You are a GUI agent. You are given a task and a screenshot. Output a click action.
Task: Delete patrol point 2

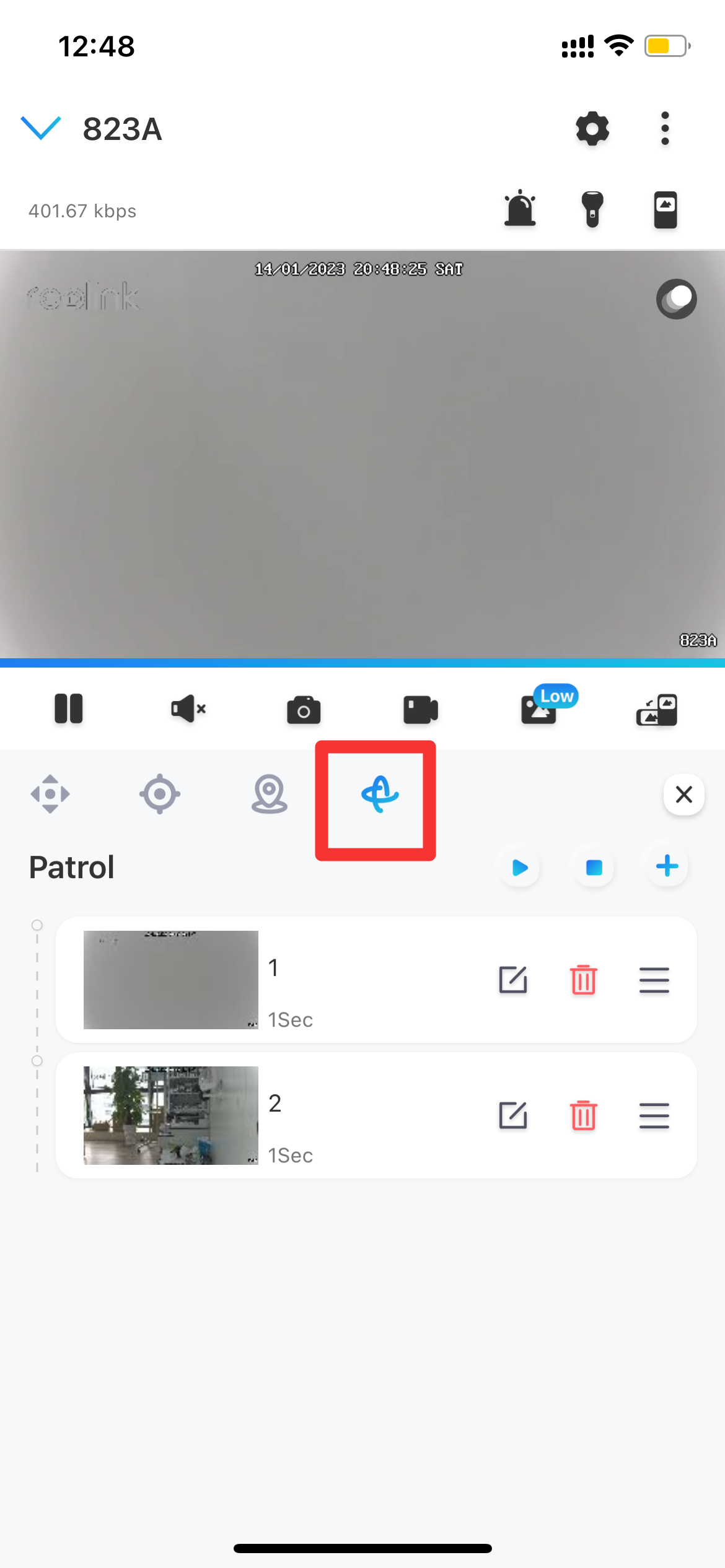[583, 1115]
